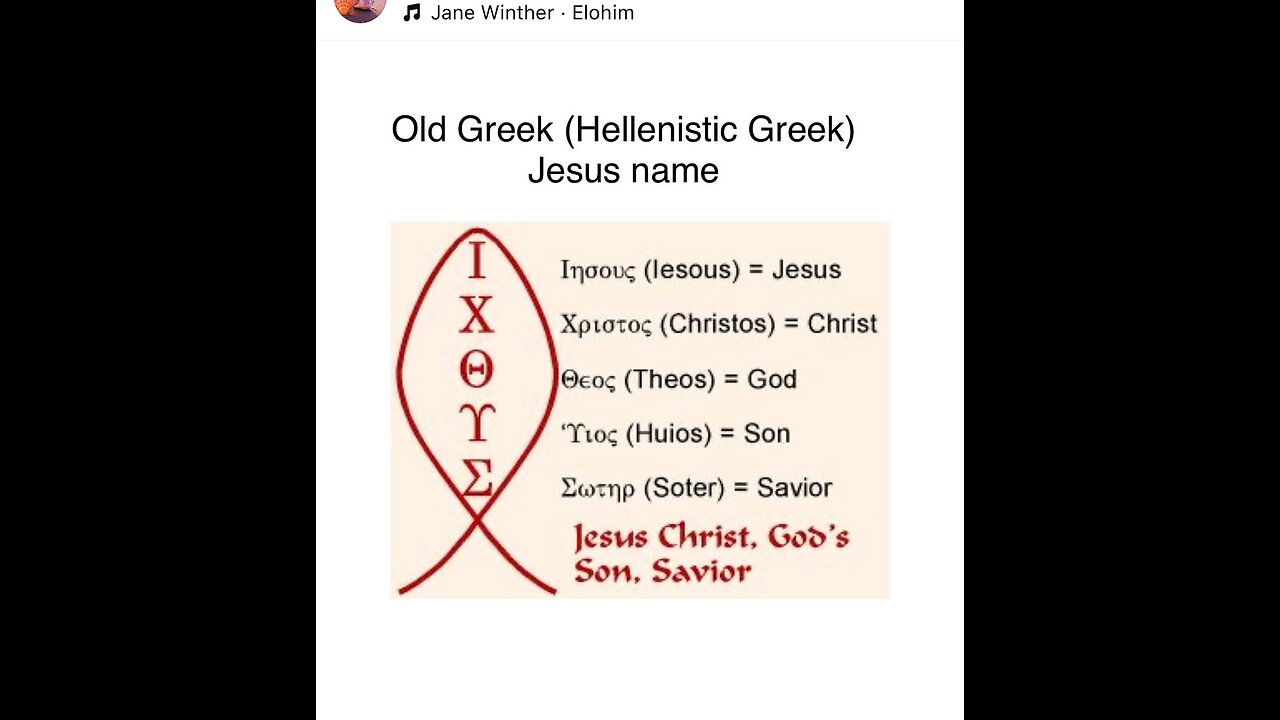This screenshot has width=1280, height=720.
Task: Open the Old Greek Jesus name image
Action: pyautogui.click(x=639, y=409)
